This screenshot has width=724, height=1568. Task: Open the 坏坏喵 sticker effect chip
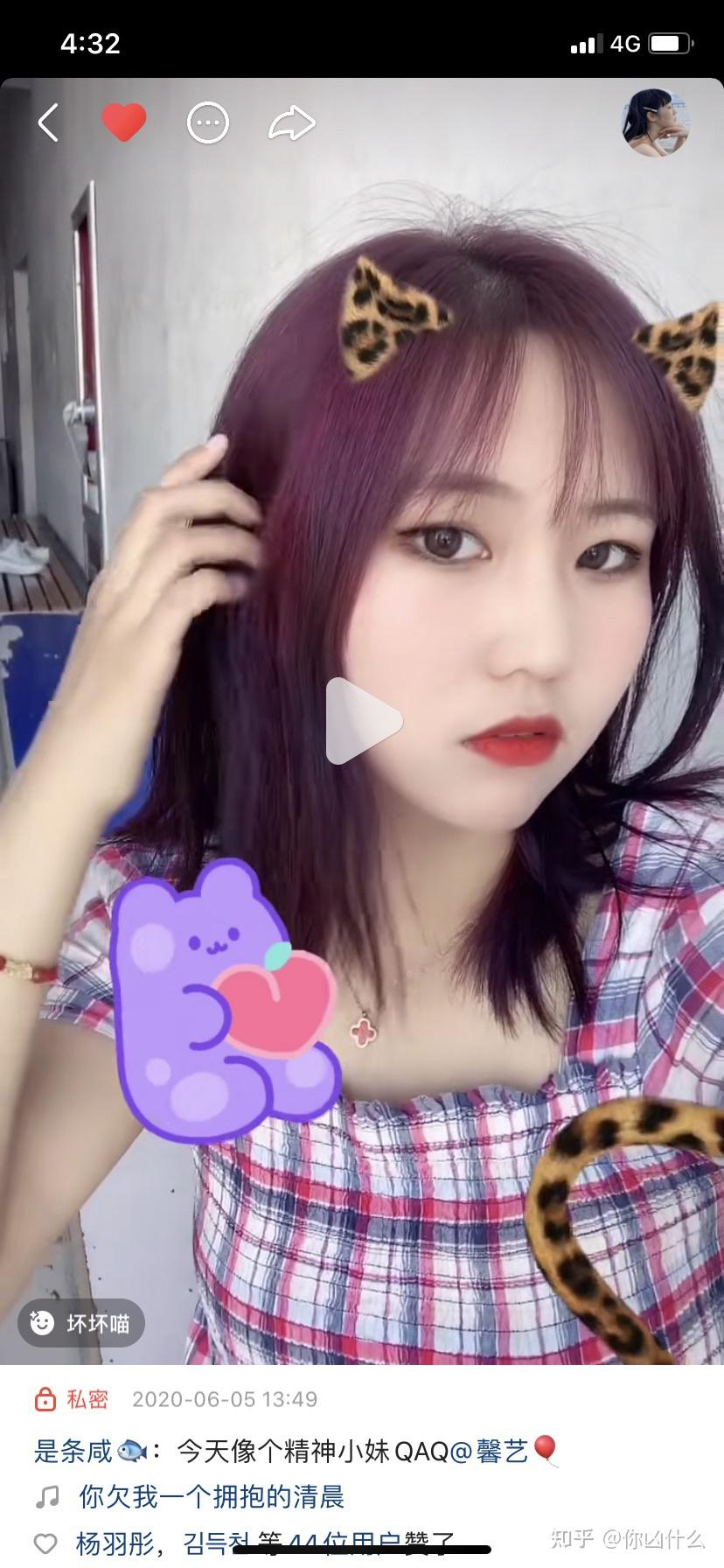[x=81, y=1323]
